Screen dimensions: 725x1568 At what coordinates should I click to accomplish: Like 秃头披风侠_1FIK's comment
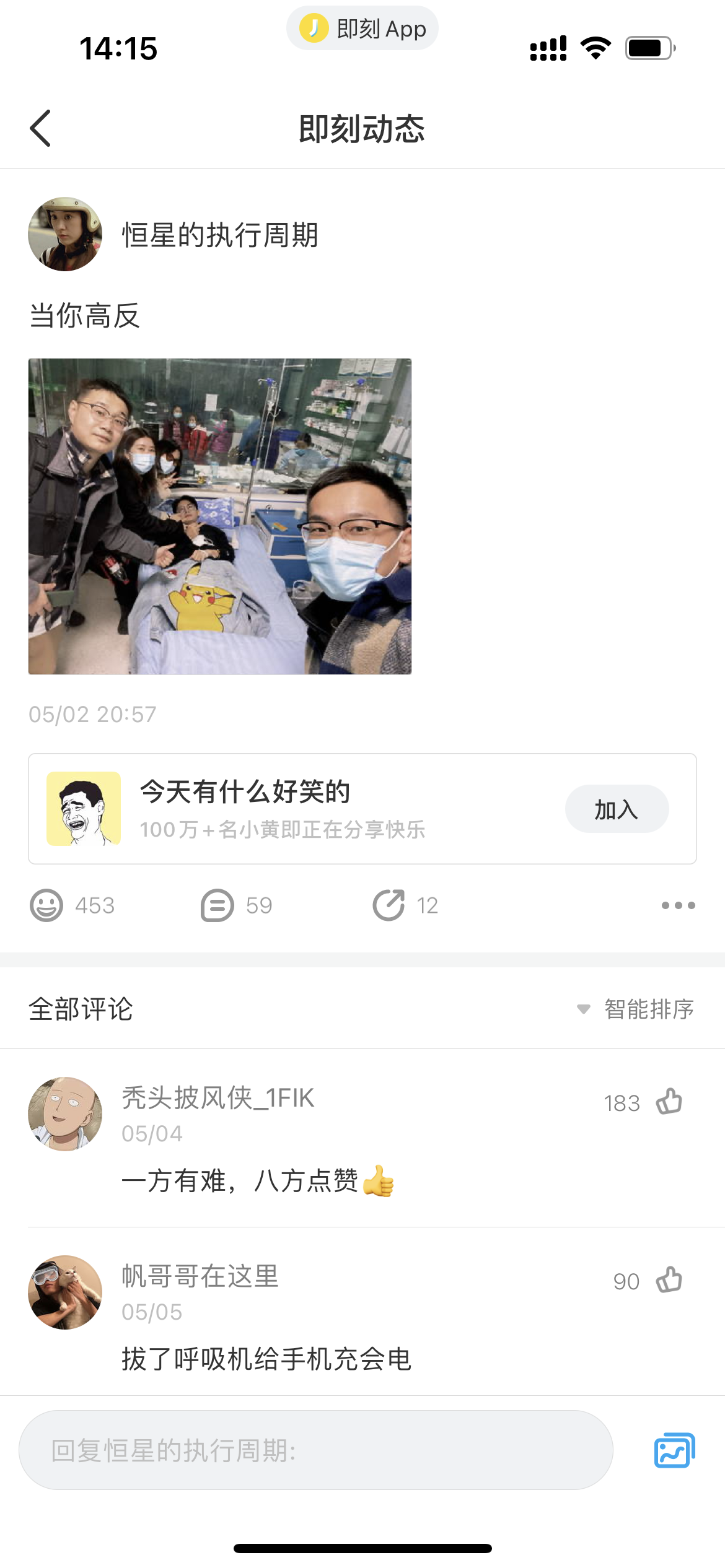pos(669,1102)
